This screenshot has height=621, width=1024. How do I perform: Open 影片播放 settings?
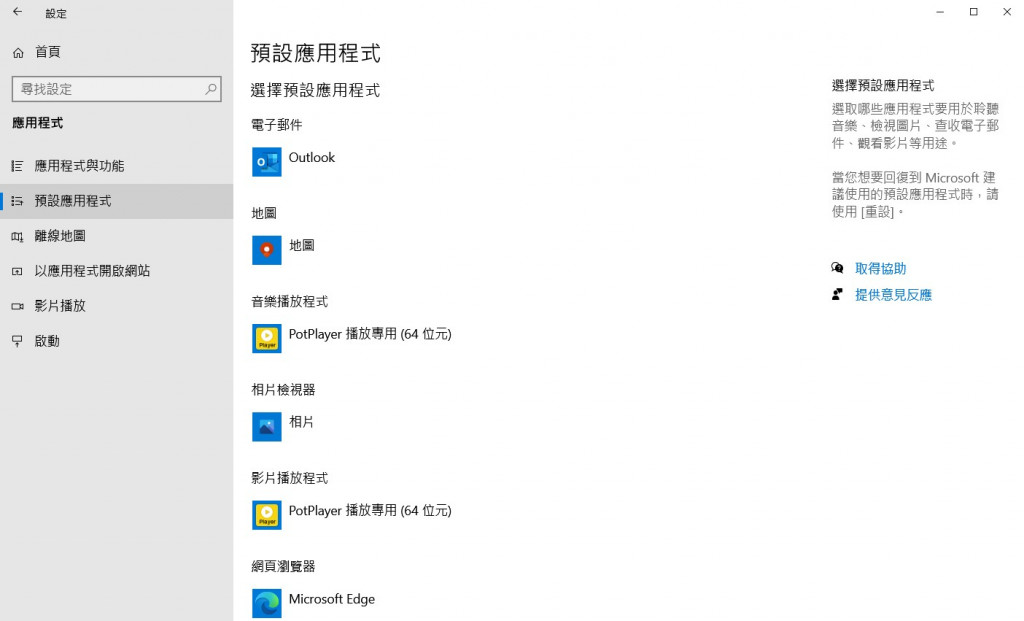pos(60,306)
